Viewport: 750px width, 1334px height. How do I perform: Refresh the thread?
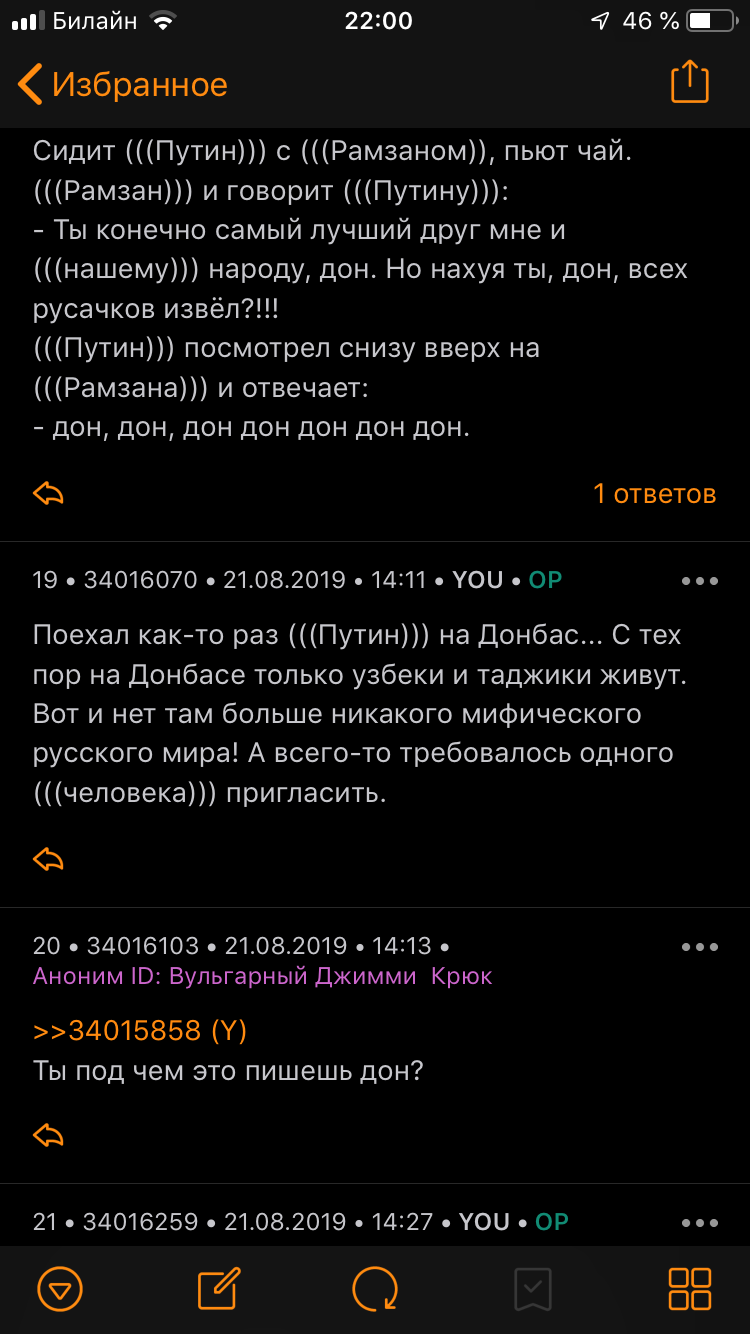pos(375,1289)
